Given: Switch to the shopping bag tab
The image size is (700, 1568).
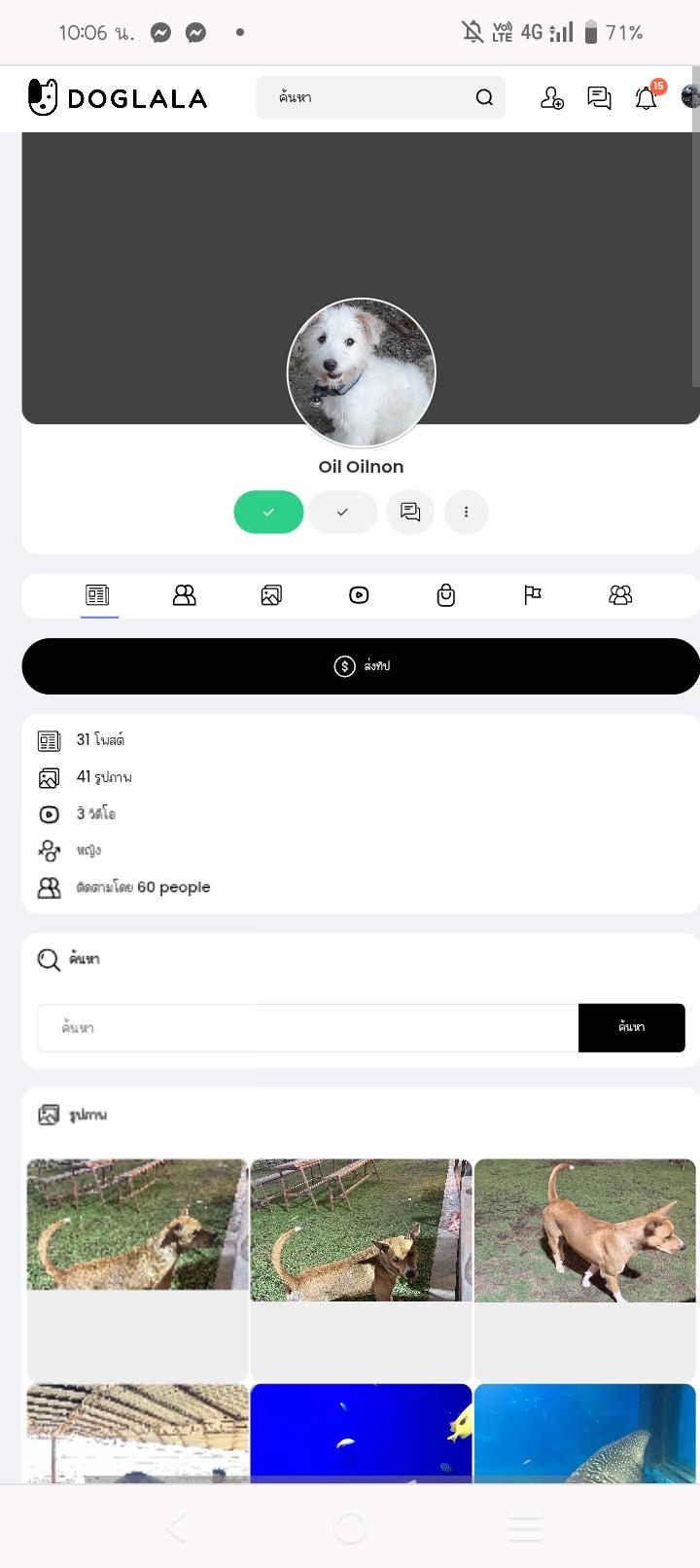Looking at the screenshot, I should click(x=446, y=595).
